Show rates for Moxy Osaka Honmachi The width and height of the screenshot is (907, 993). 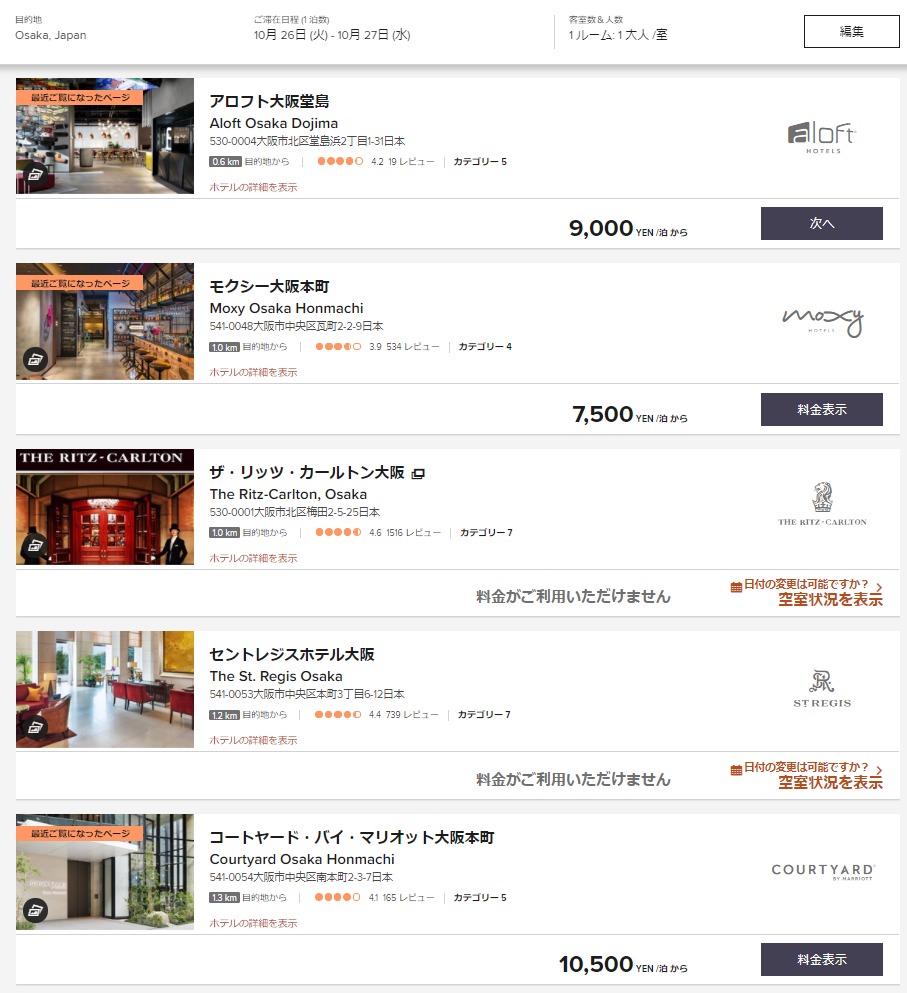(821, 409)
